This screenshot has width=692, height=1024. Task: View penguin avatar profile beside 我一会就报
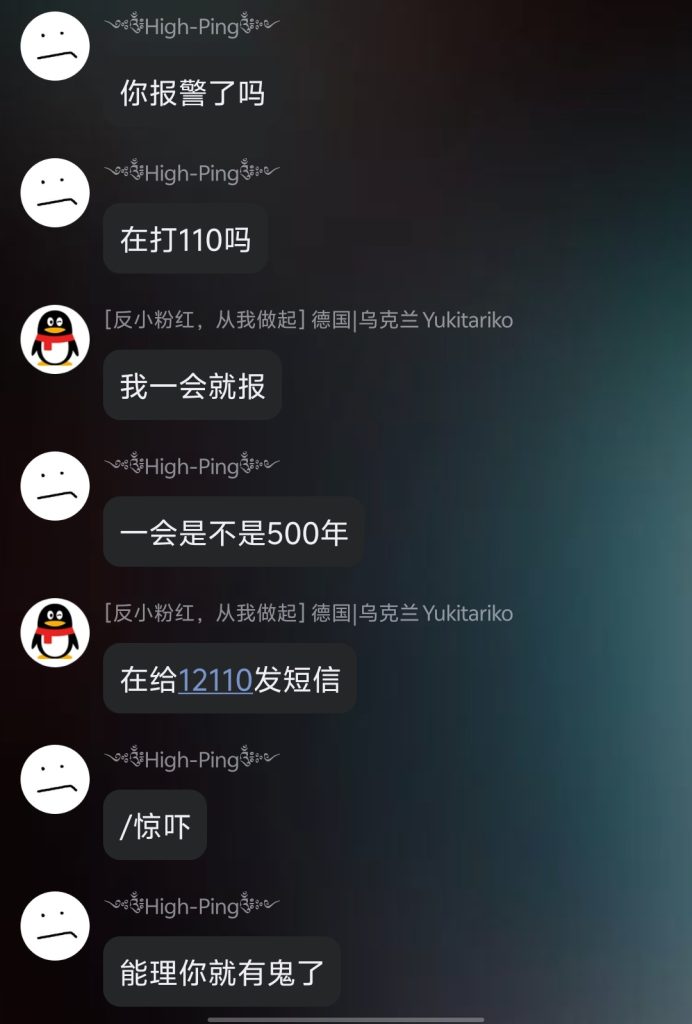pos(55,339)
